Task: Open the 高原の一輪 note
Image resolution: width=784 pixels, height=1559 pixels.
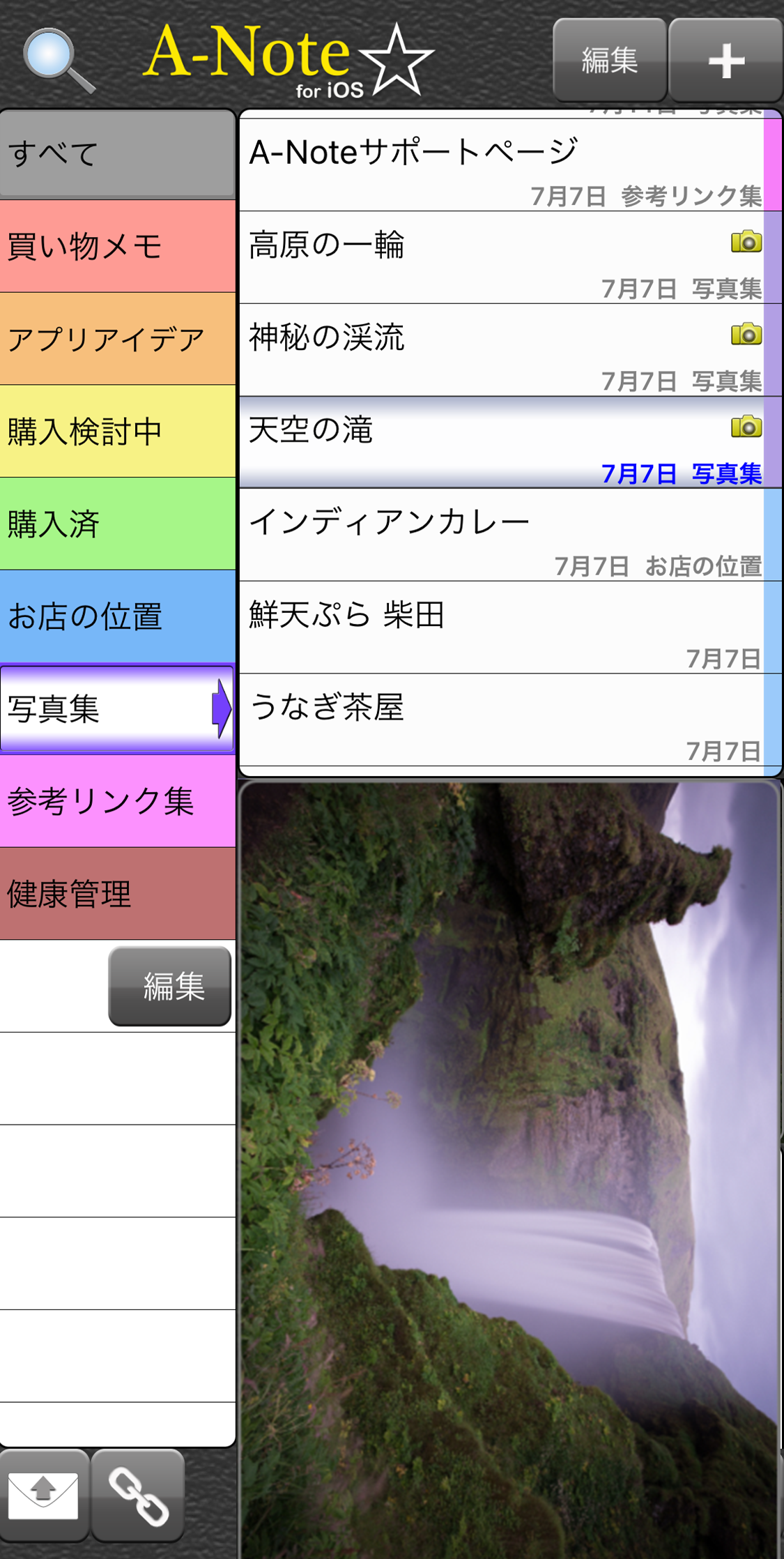Action: (502, 257)
